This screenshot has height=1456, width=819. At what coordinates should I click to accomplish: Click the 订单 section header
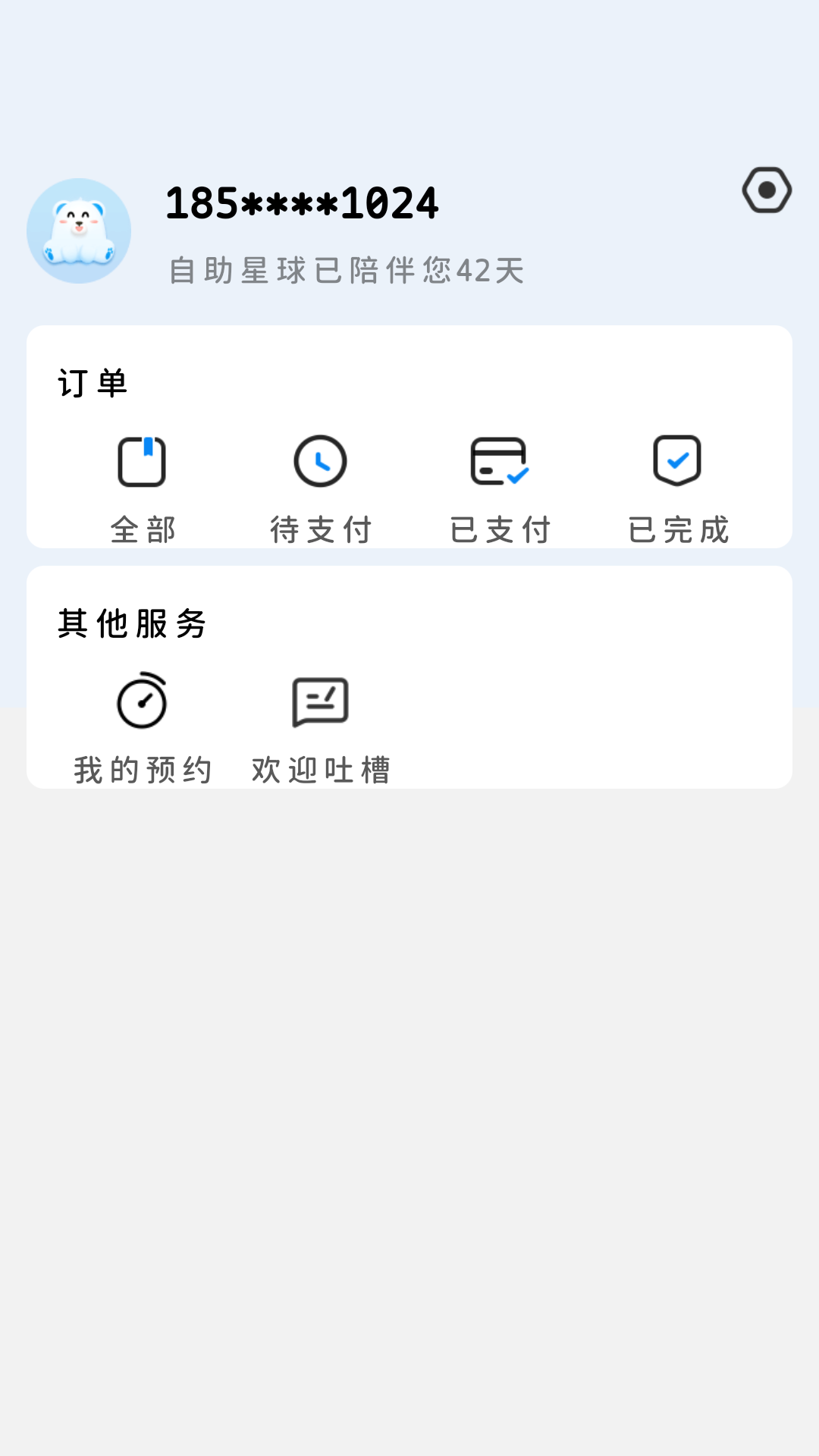pyautogui.click(x=93, y=384)
